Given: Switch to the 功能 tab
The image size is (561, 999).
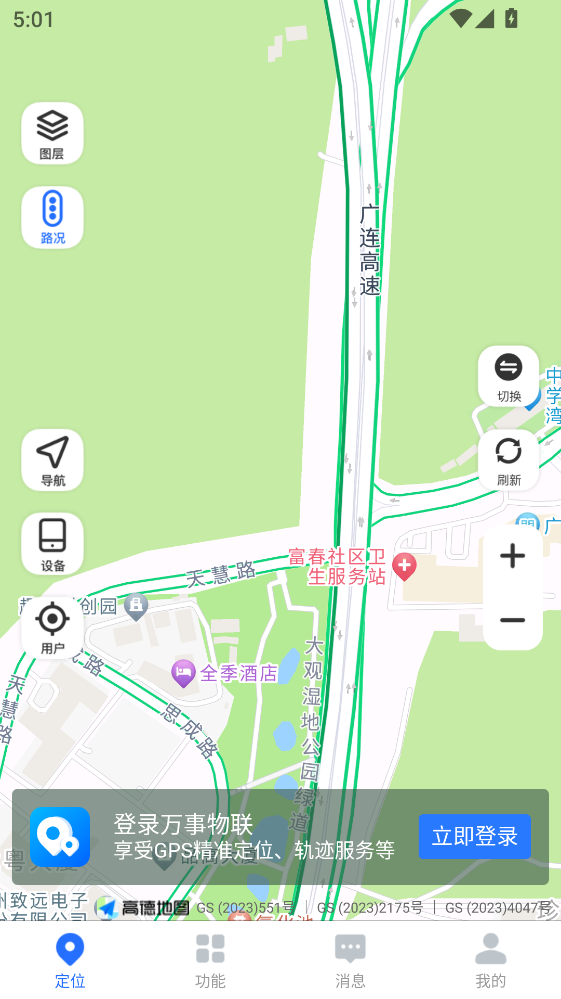Looking at the screenshot, I should [210, 961].
